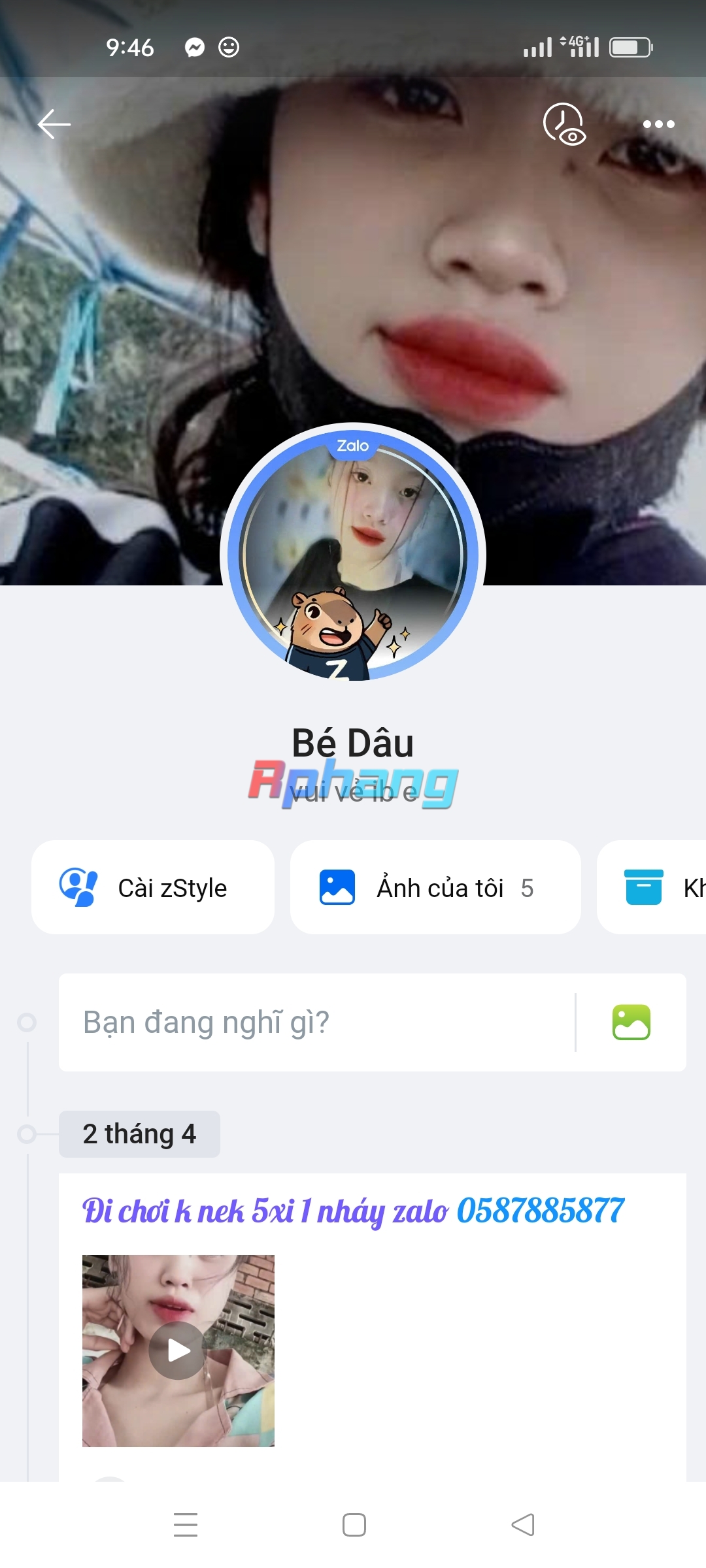
Task: Tap the system home button
Action: (354, 1525)
